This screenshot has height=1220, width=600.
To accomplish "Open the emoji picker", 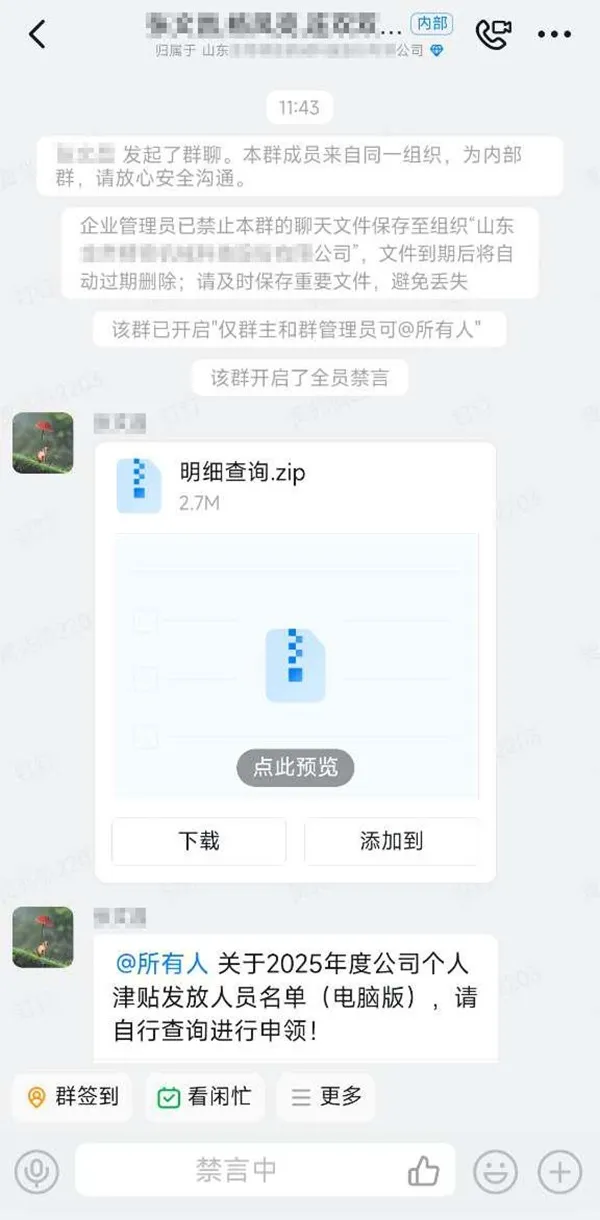I will pos(495,1170).
